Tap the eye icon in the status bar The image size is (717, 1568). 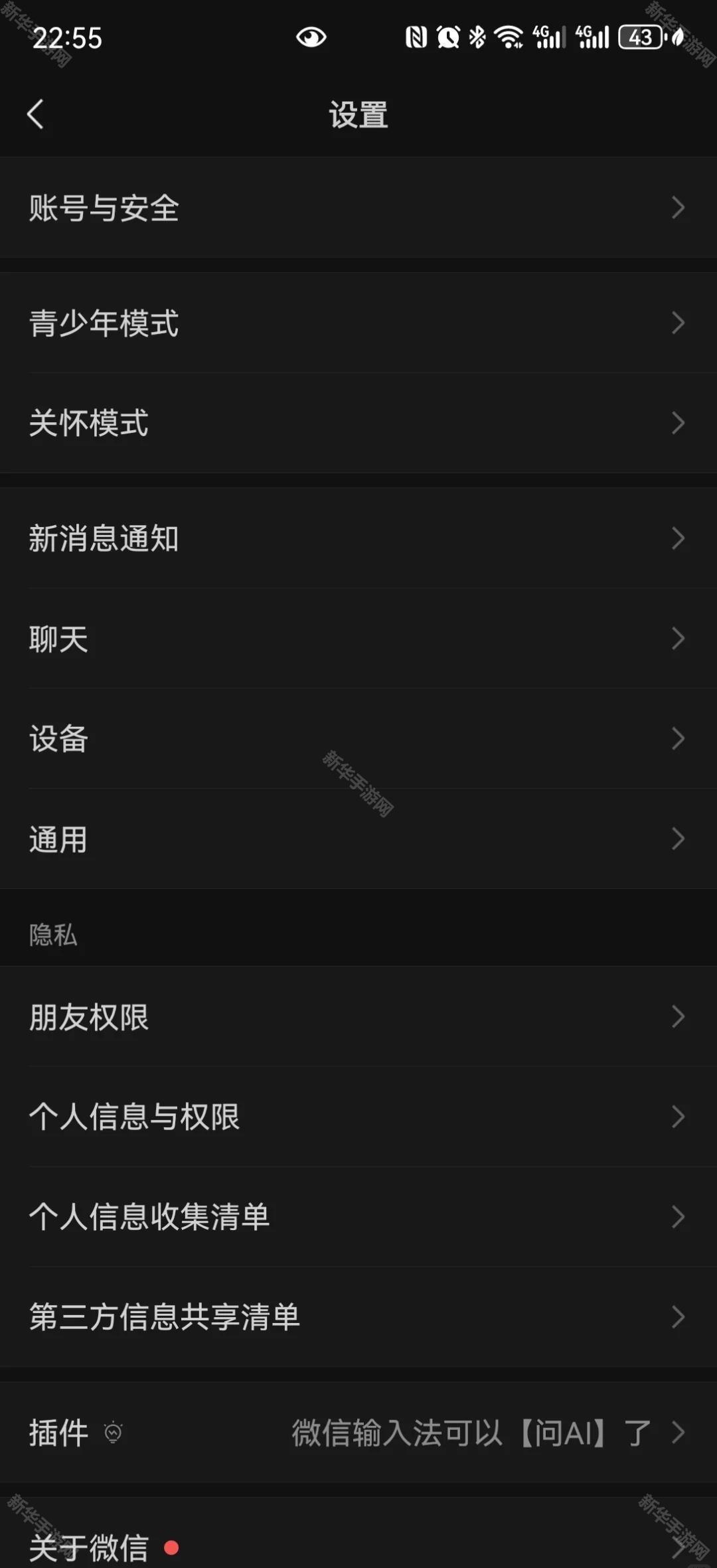312,37
